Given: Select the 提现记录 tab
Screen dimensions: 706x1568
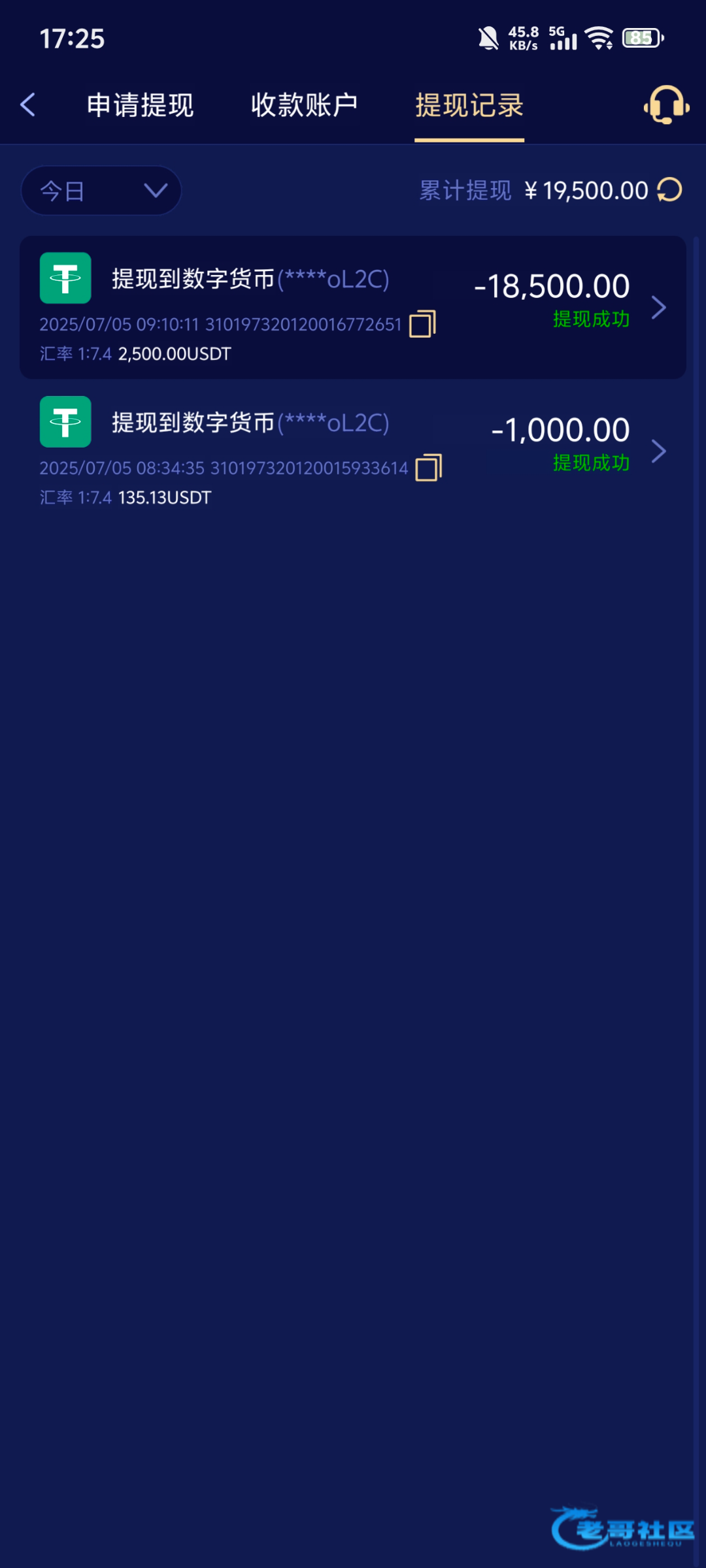Looking at the screenshot, I should (469, 105).
